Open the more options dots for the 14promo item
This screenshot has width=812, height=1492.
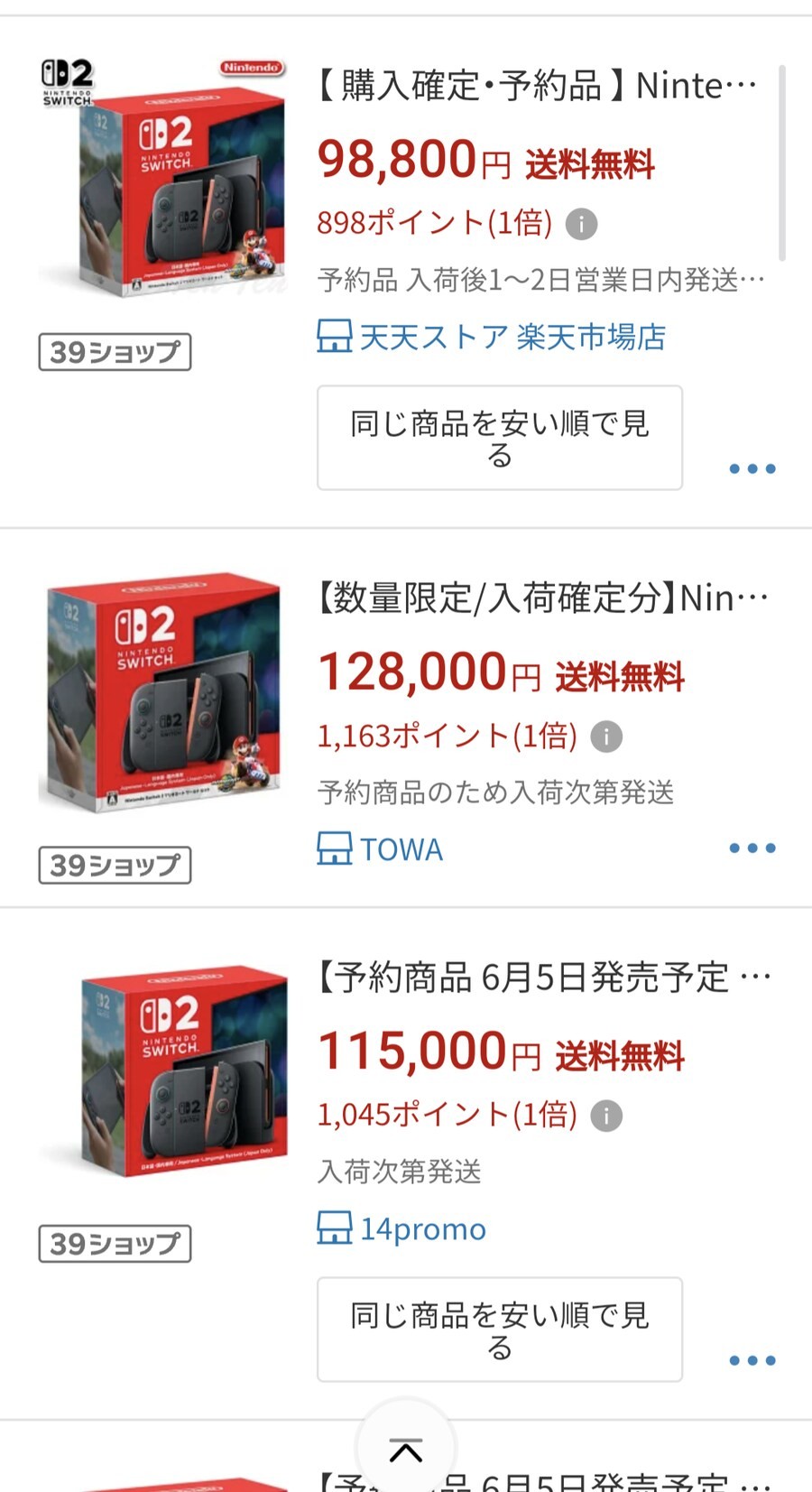752,1360
